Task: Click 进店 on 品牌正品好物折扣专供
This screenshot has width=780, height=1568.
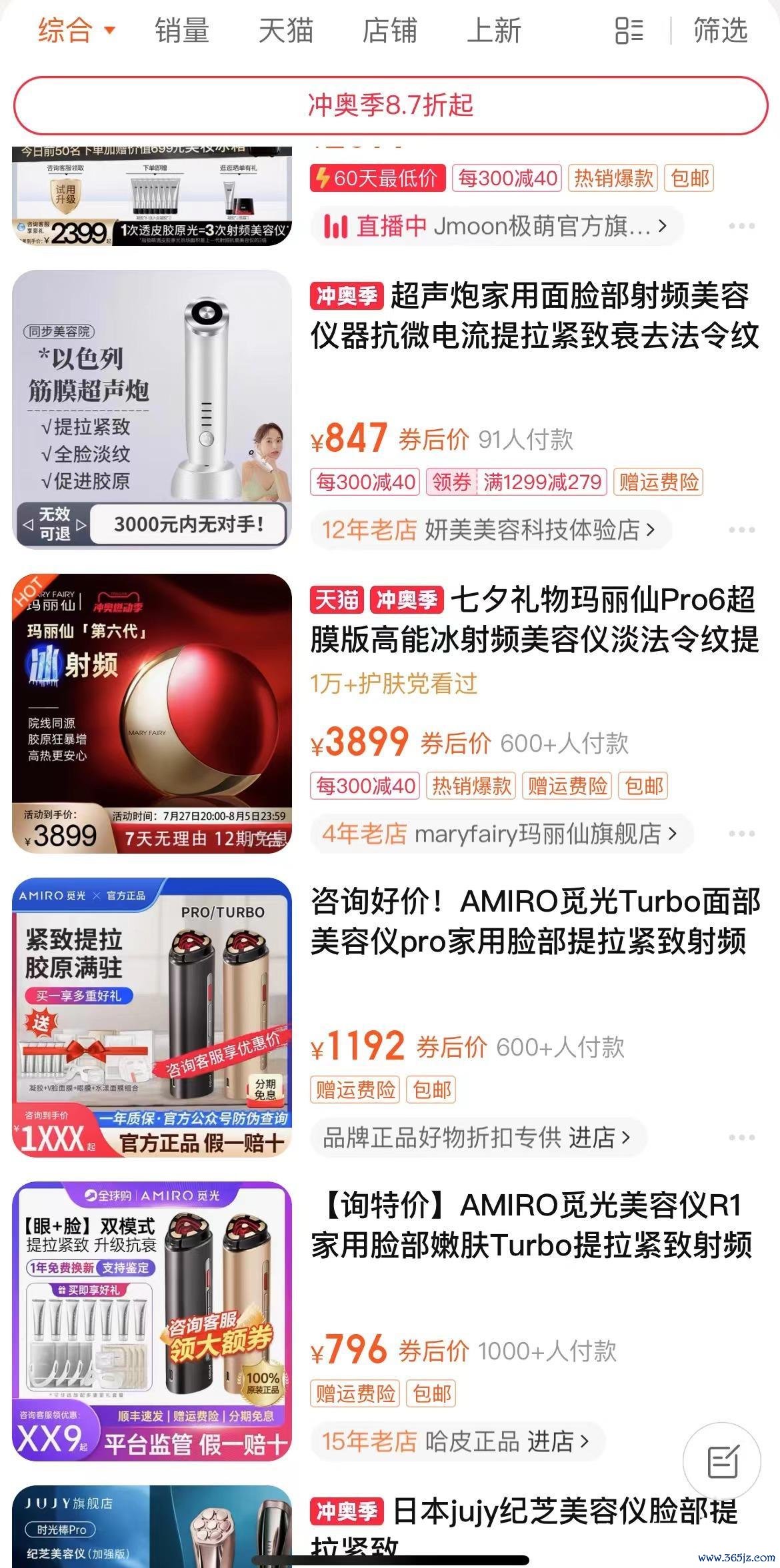Action: [x=593, y=1137]
